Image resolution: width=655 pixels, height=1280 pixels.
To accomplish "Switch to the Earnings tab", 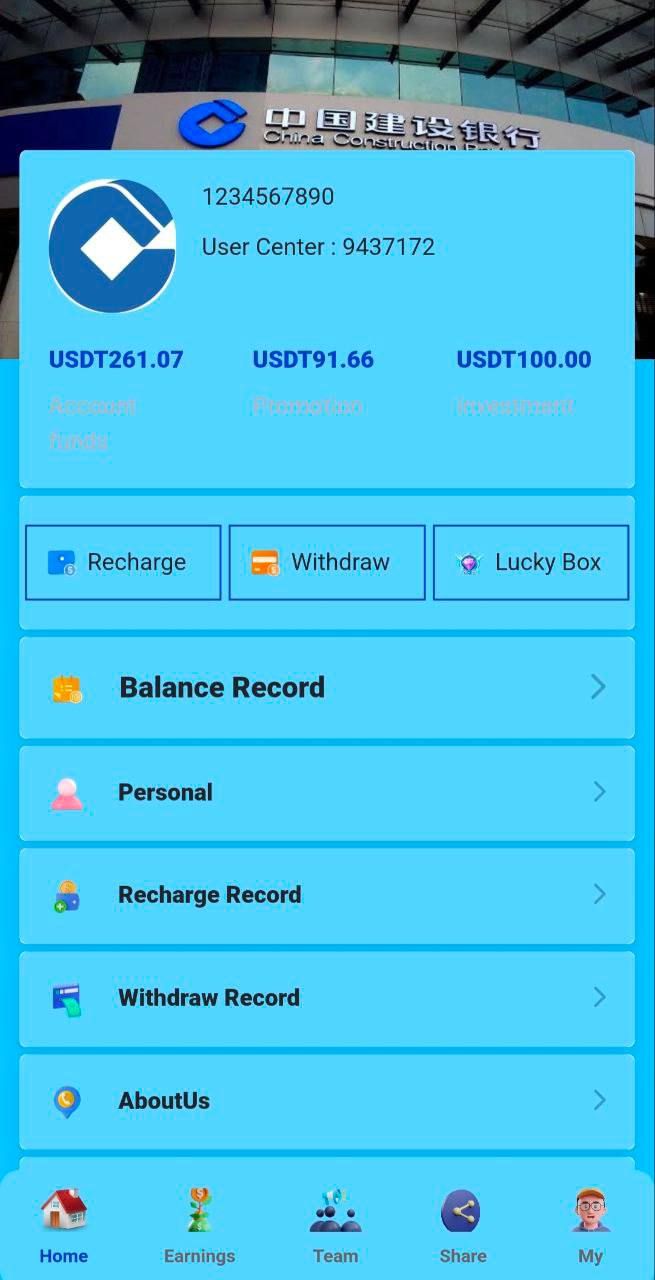I will click(199, 1225).
